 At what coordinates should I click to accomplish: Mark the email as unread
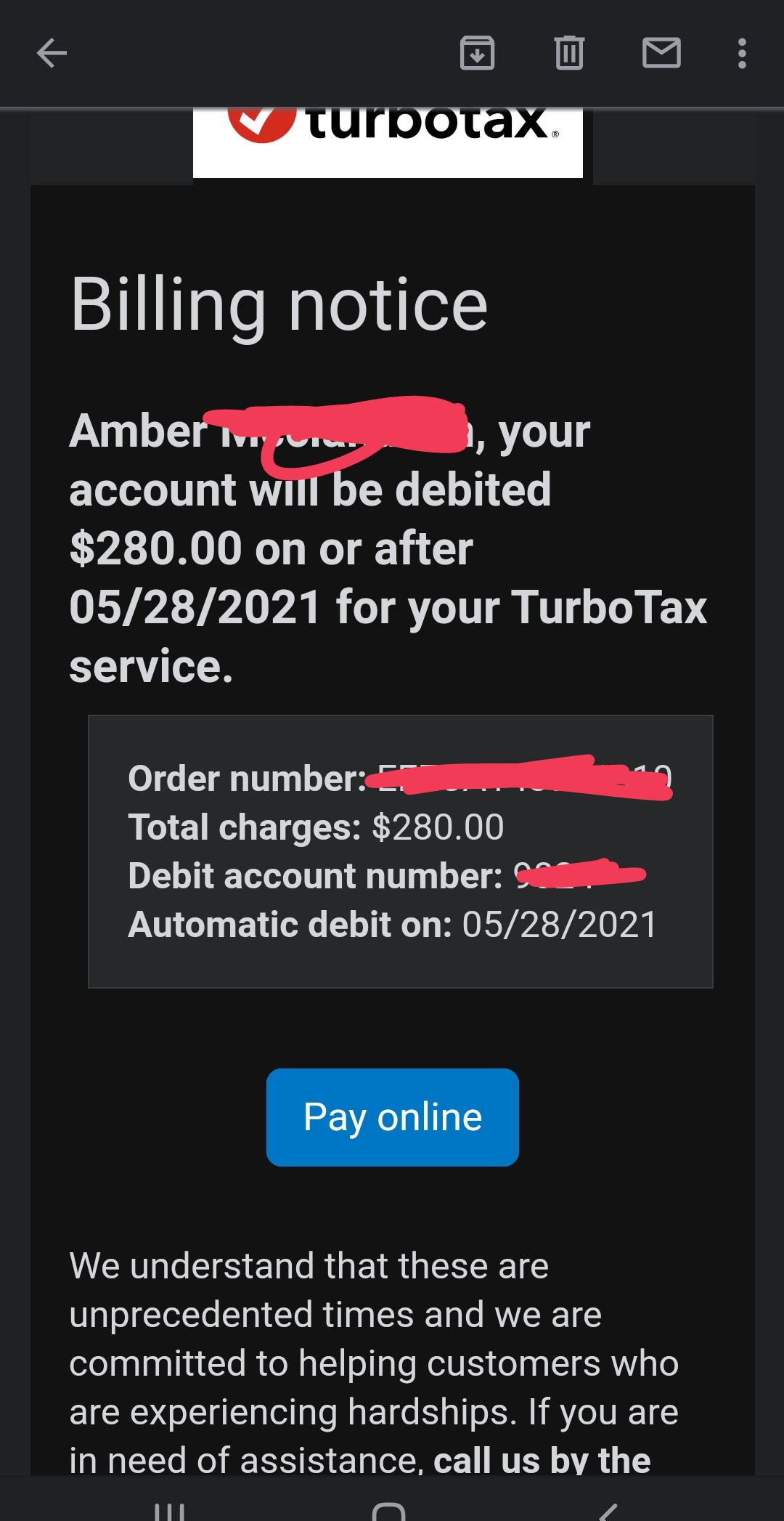pyautogui.click(x=661, y=53)
